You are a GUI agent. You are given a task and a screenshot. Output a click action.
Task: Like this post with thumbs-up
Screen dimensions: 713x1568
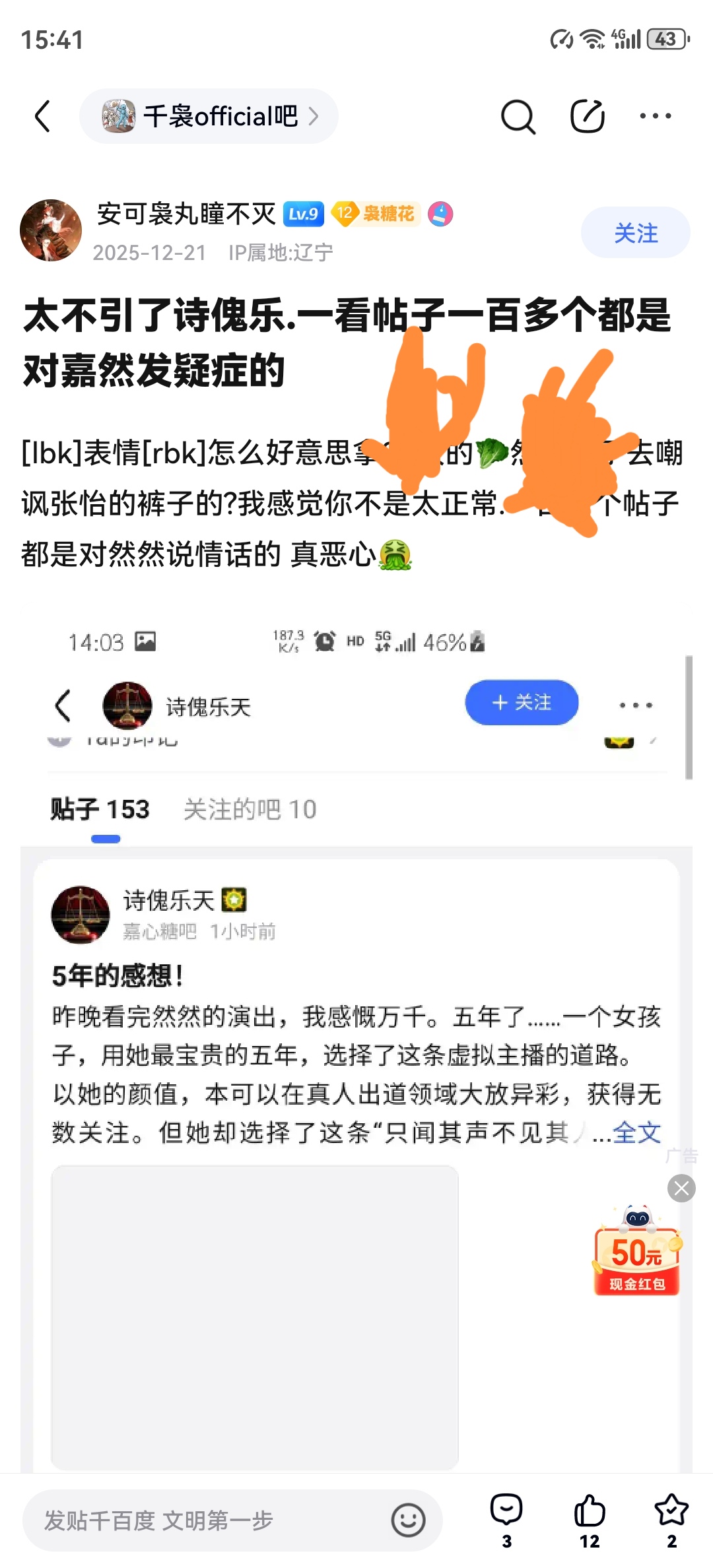point(589,1518)
